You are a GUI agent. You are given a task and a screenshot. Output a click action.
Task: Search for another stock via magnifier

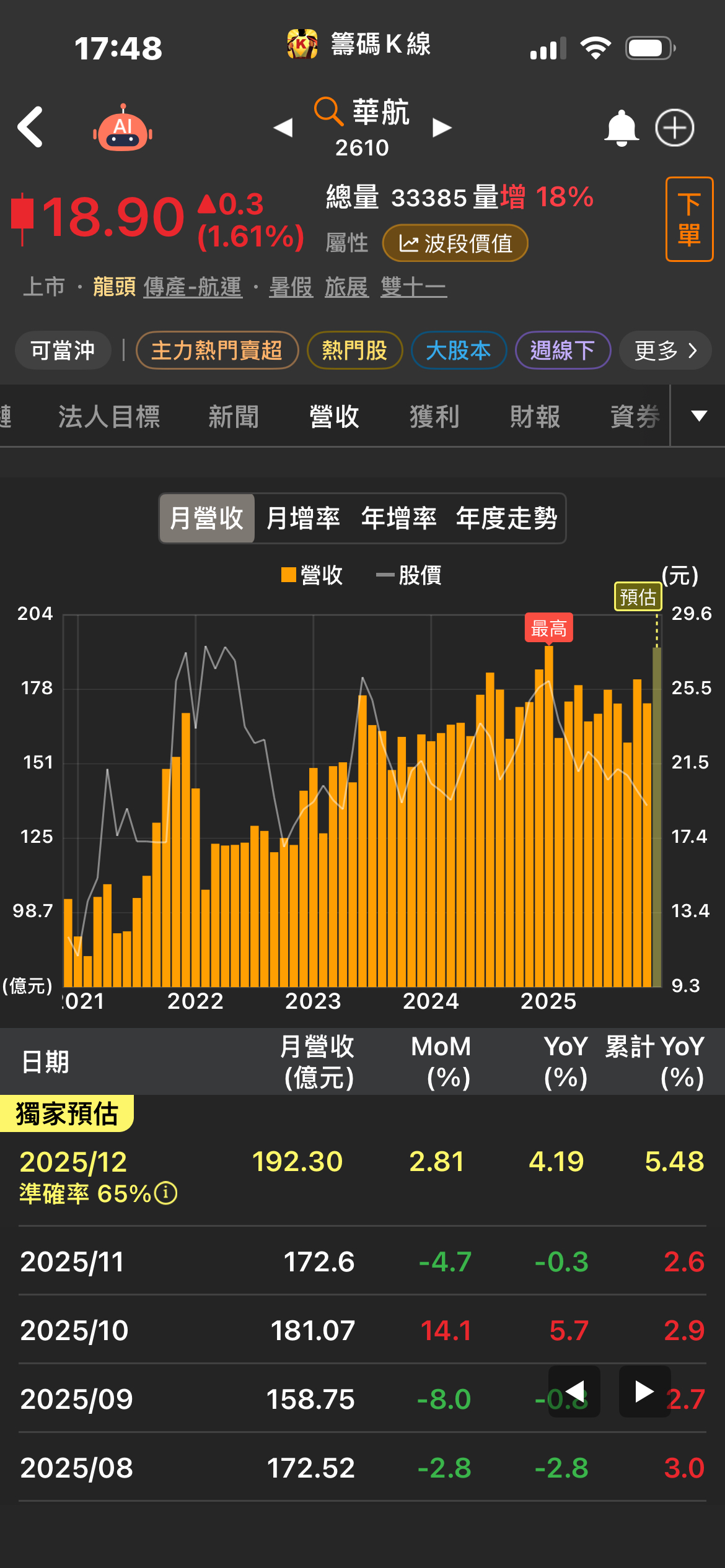[x=328, y=111]
